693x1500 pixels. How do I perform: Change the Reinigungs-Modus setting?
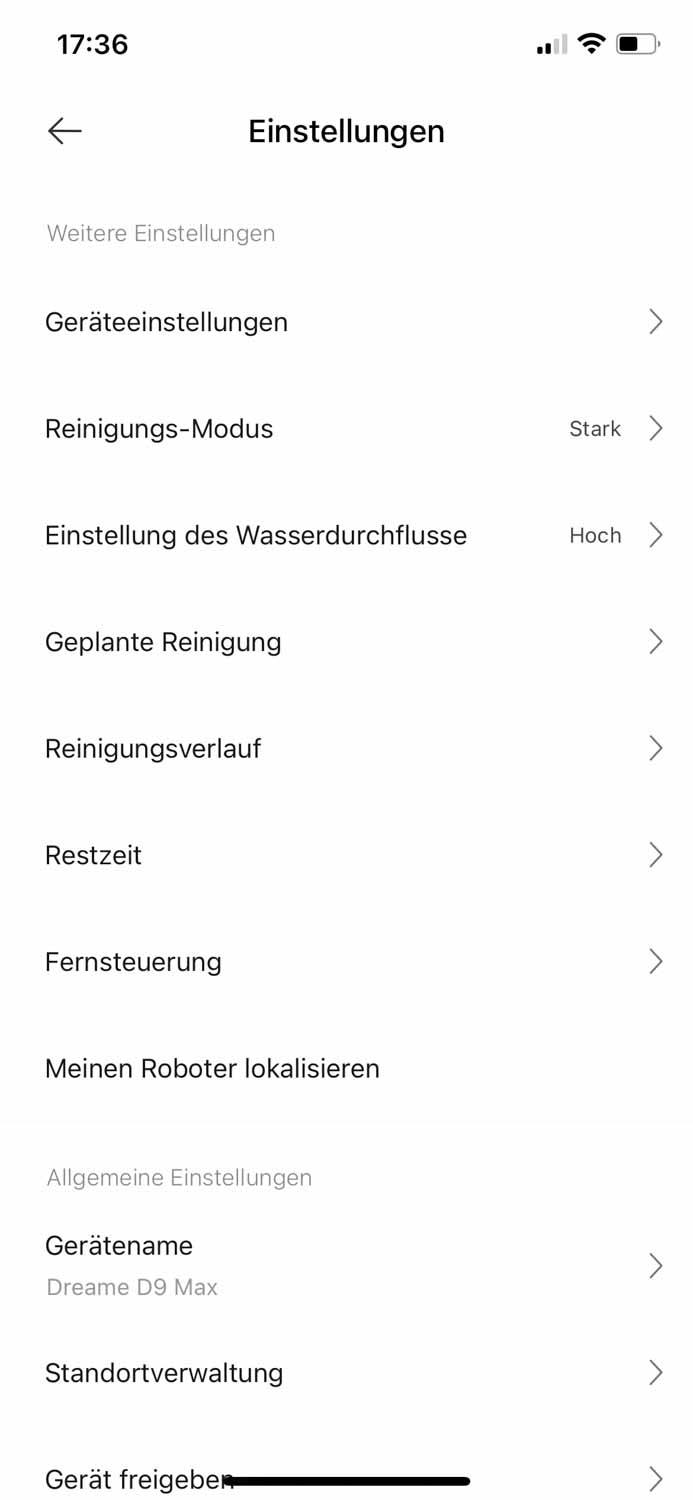click(346, 429)
